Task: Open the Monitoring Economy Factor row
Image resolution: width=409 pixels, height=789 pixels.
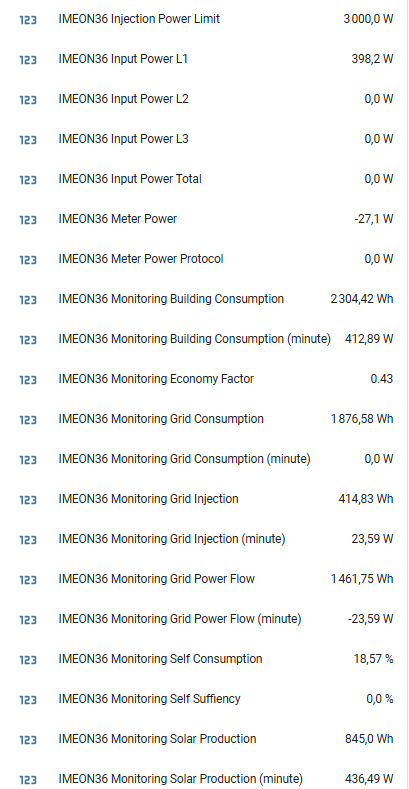Action: click(x=204, y=379)
